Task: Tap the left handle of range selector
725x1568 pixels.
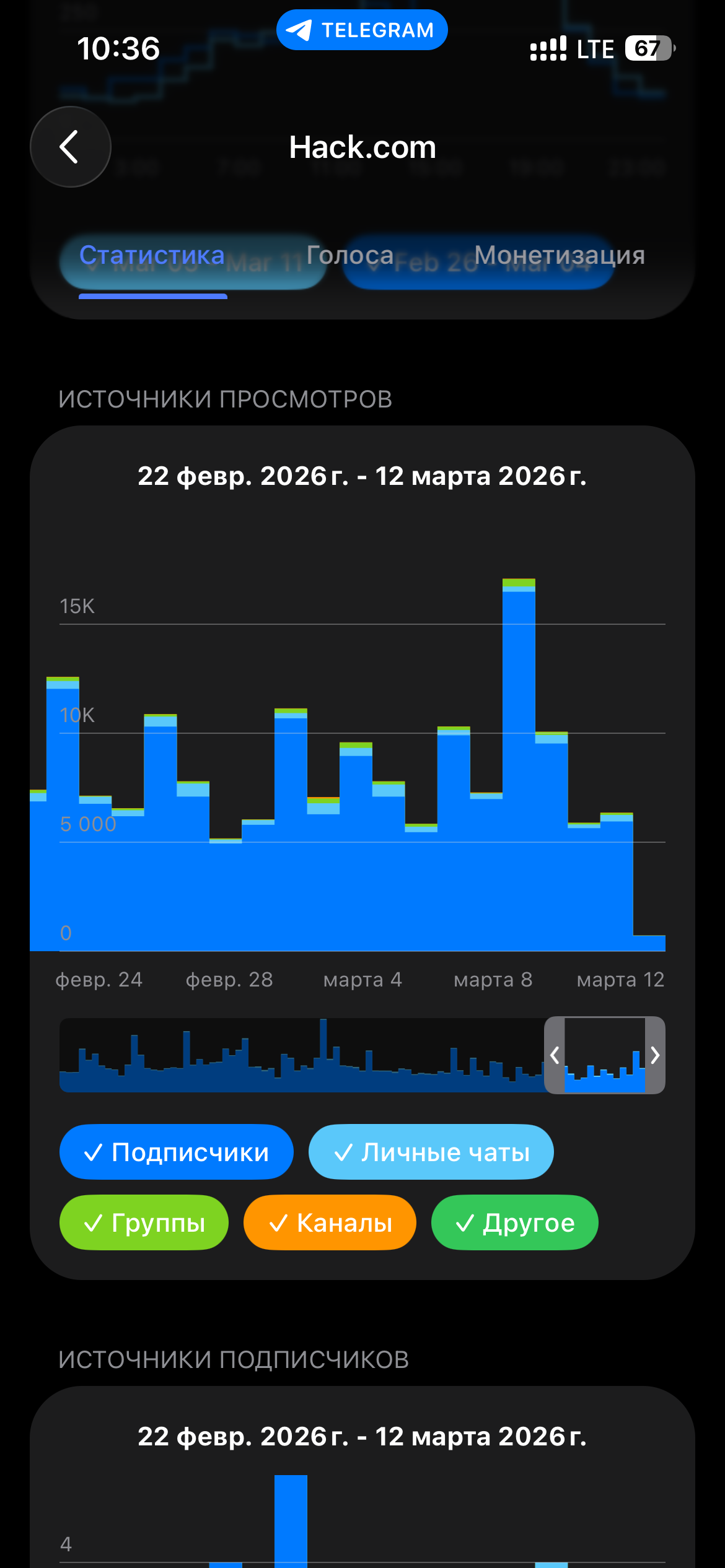Action: (x=555, y=1055)
